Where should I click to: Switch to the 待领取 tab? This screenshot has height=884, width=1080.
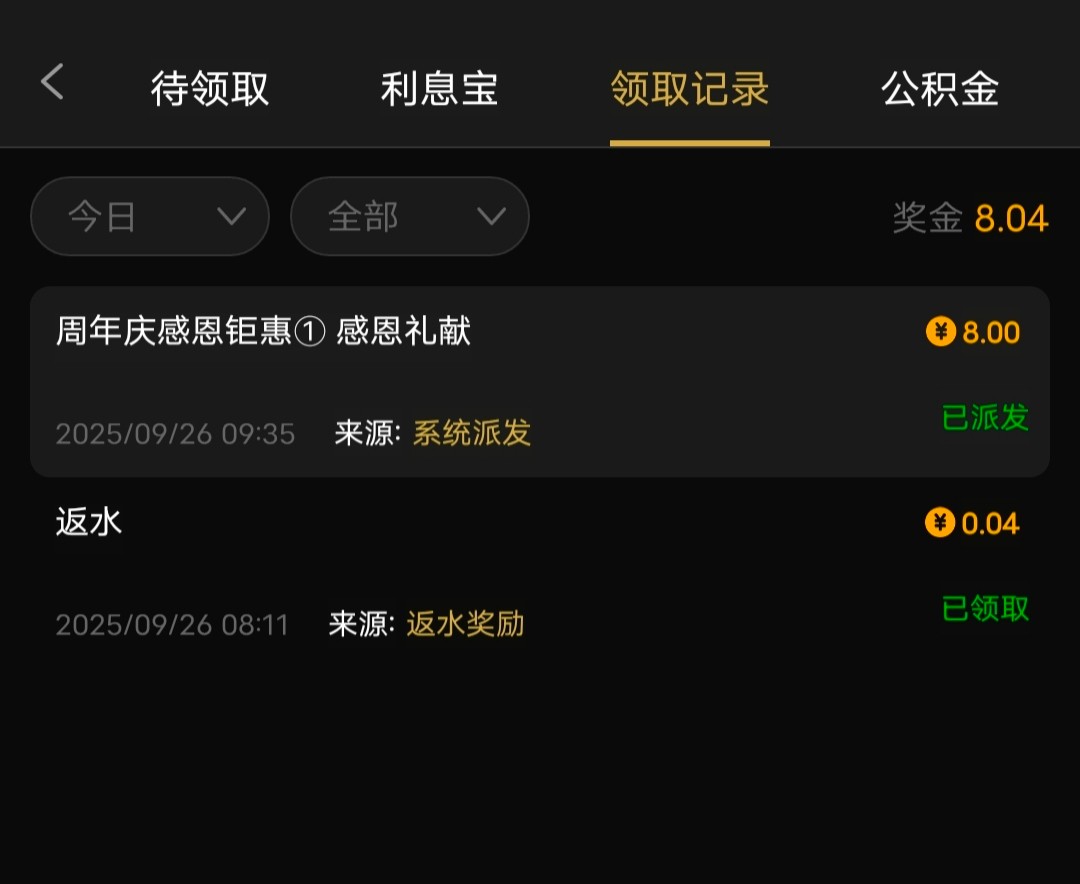(x=210, y=89)
